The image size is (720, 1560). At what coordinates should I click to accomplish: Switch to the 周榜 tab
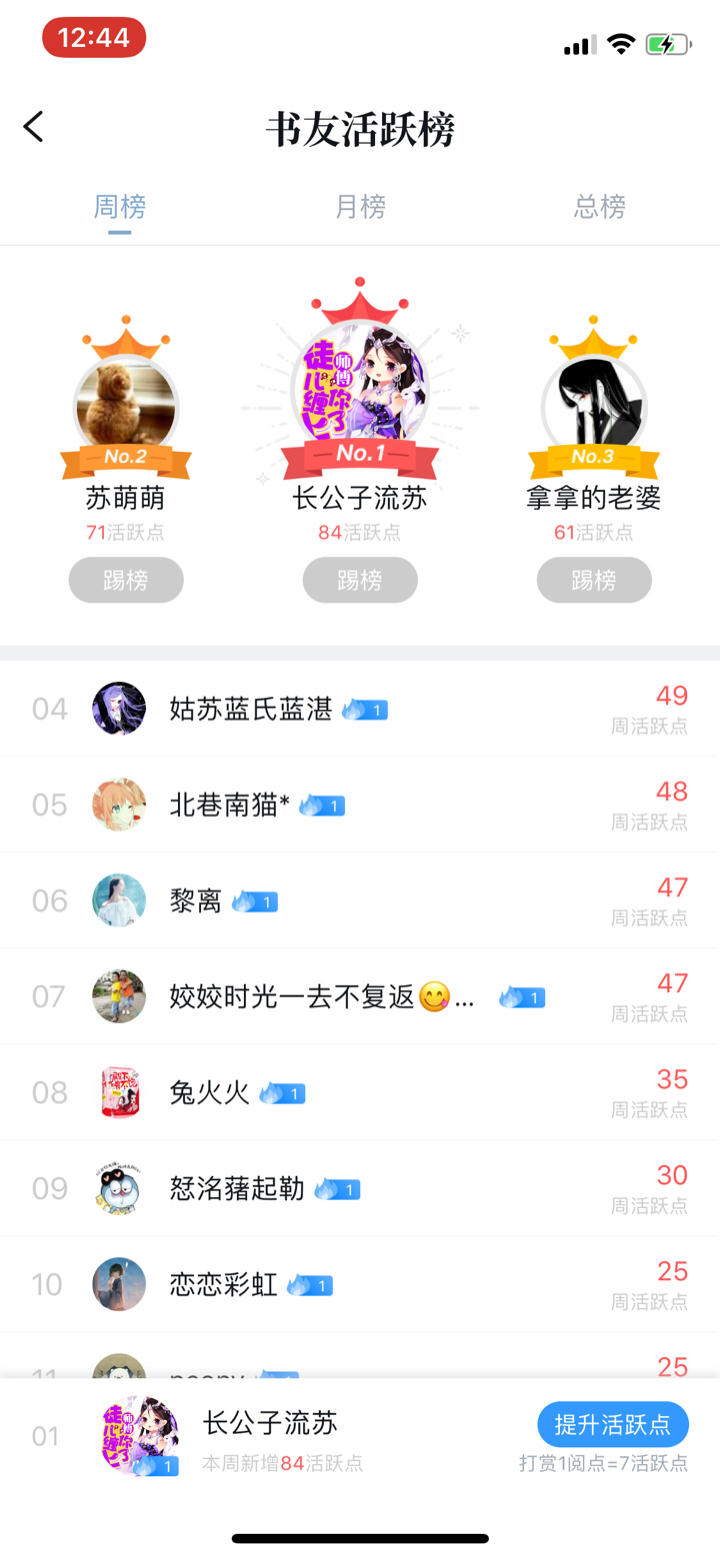pyautogui.click(x=120, y=207)
